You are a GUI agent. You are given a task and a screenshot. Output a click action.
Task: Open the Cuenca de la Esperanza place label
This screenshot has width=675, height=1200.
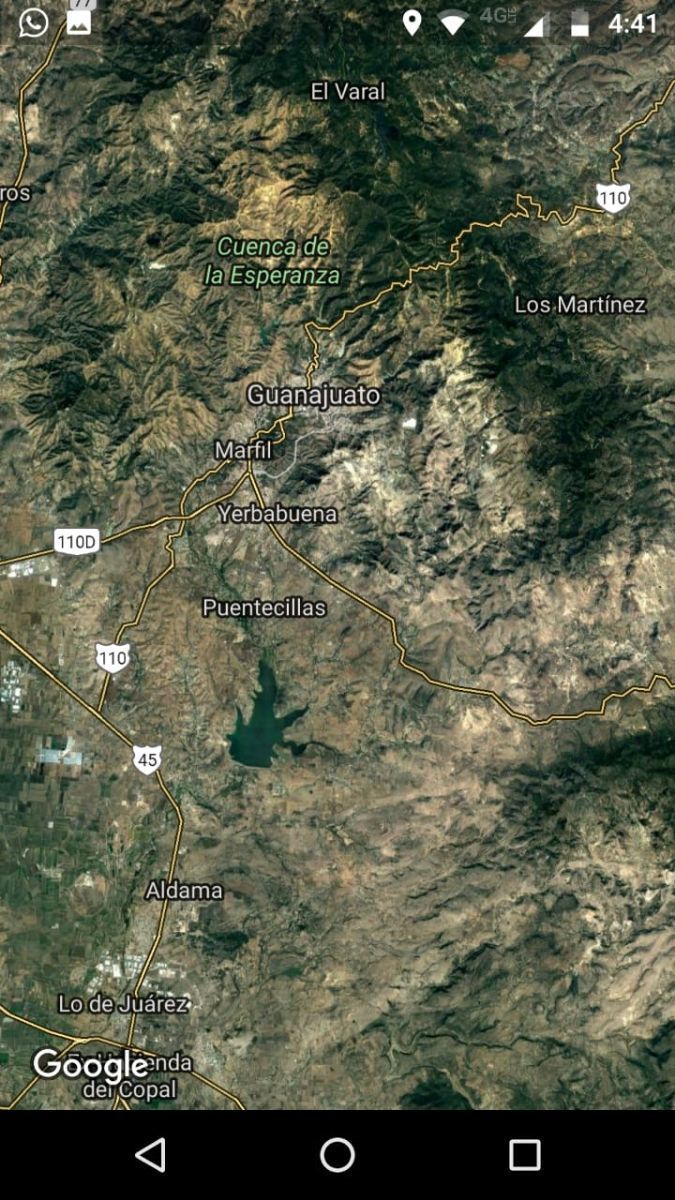pyautogui.click(x=272, y=260)
